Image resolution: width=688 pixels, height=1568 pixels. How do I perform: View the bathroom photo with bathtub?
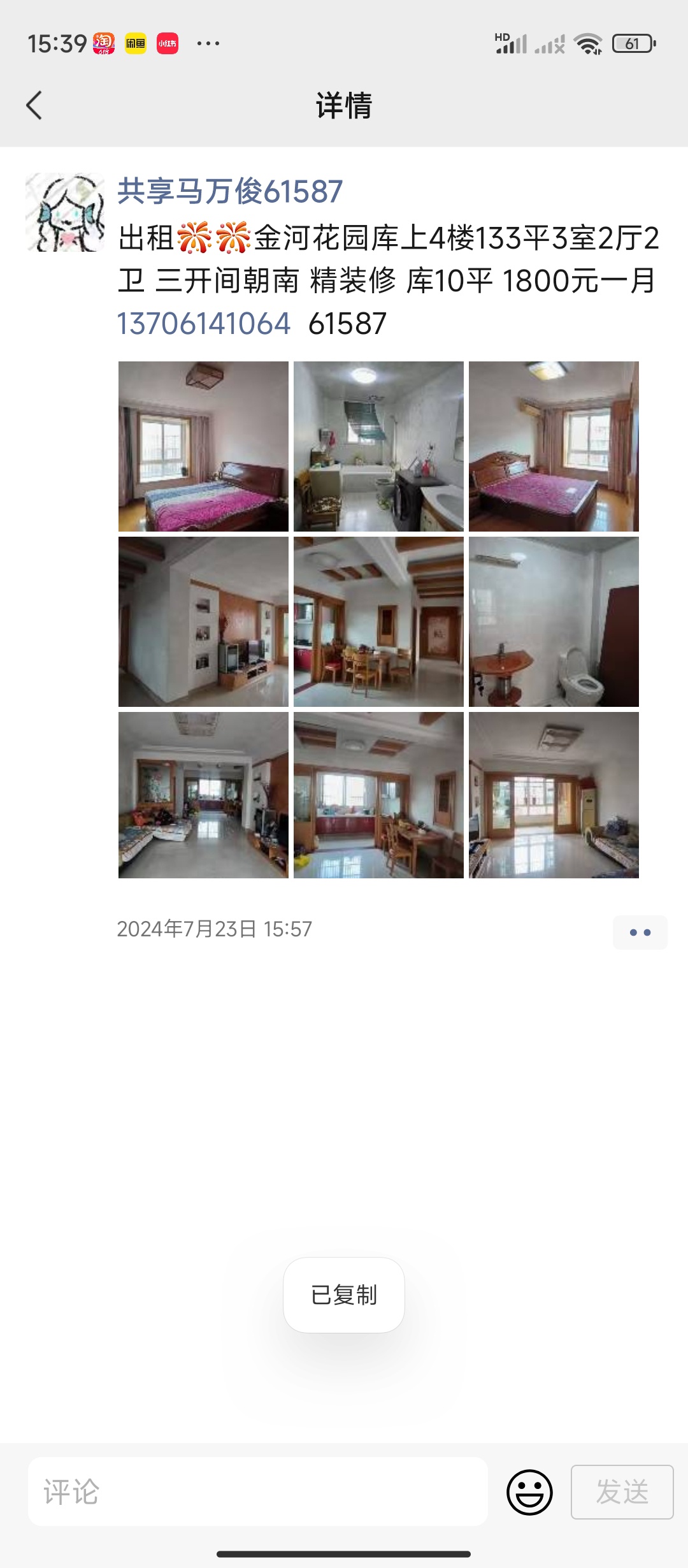pyautogui.click(x=378, y=446)
